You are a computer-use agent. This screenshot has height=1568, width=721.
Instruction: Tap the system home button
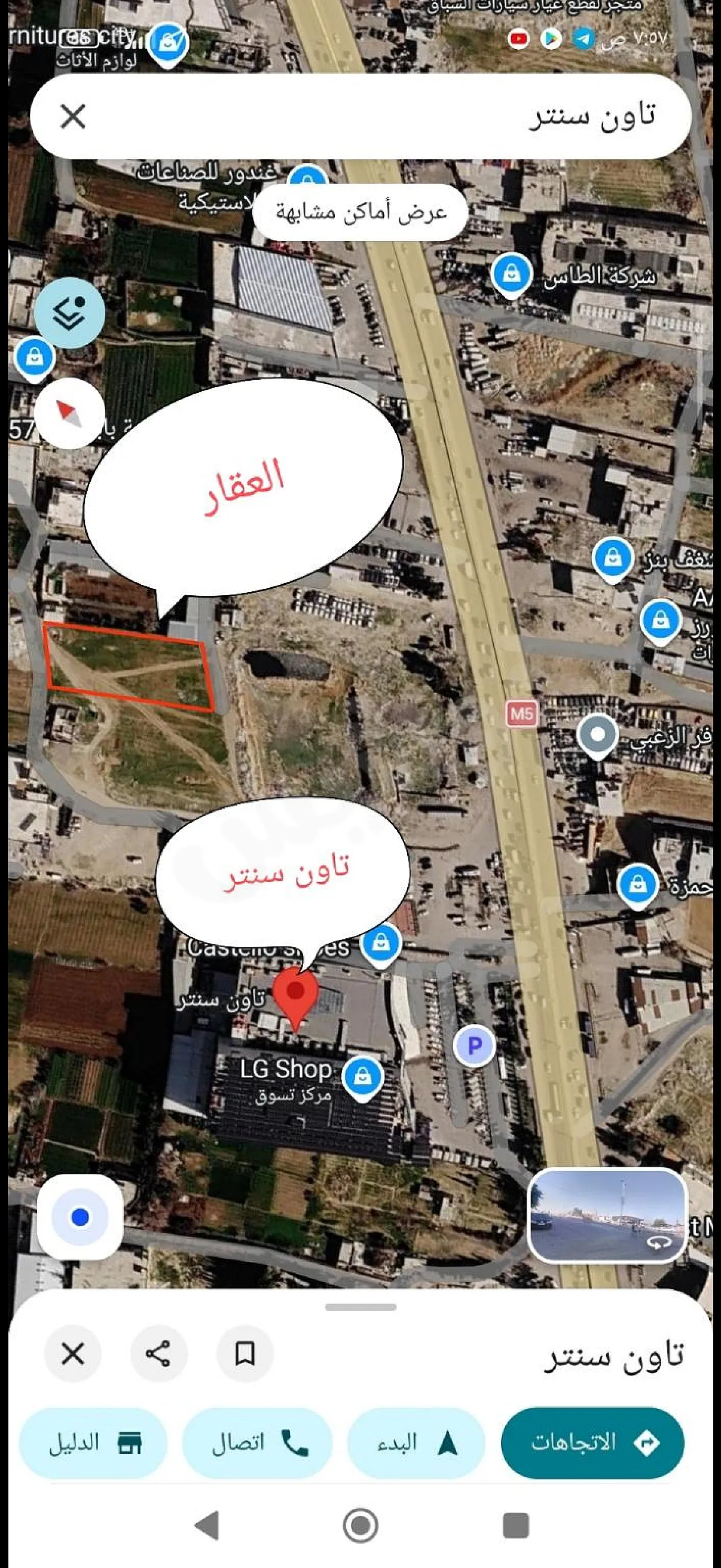click(361, 1525)
